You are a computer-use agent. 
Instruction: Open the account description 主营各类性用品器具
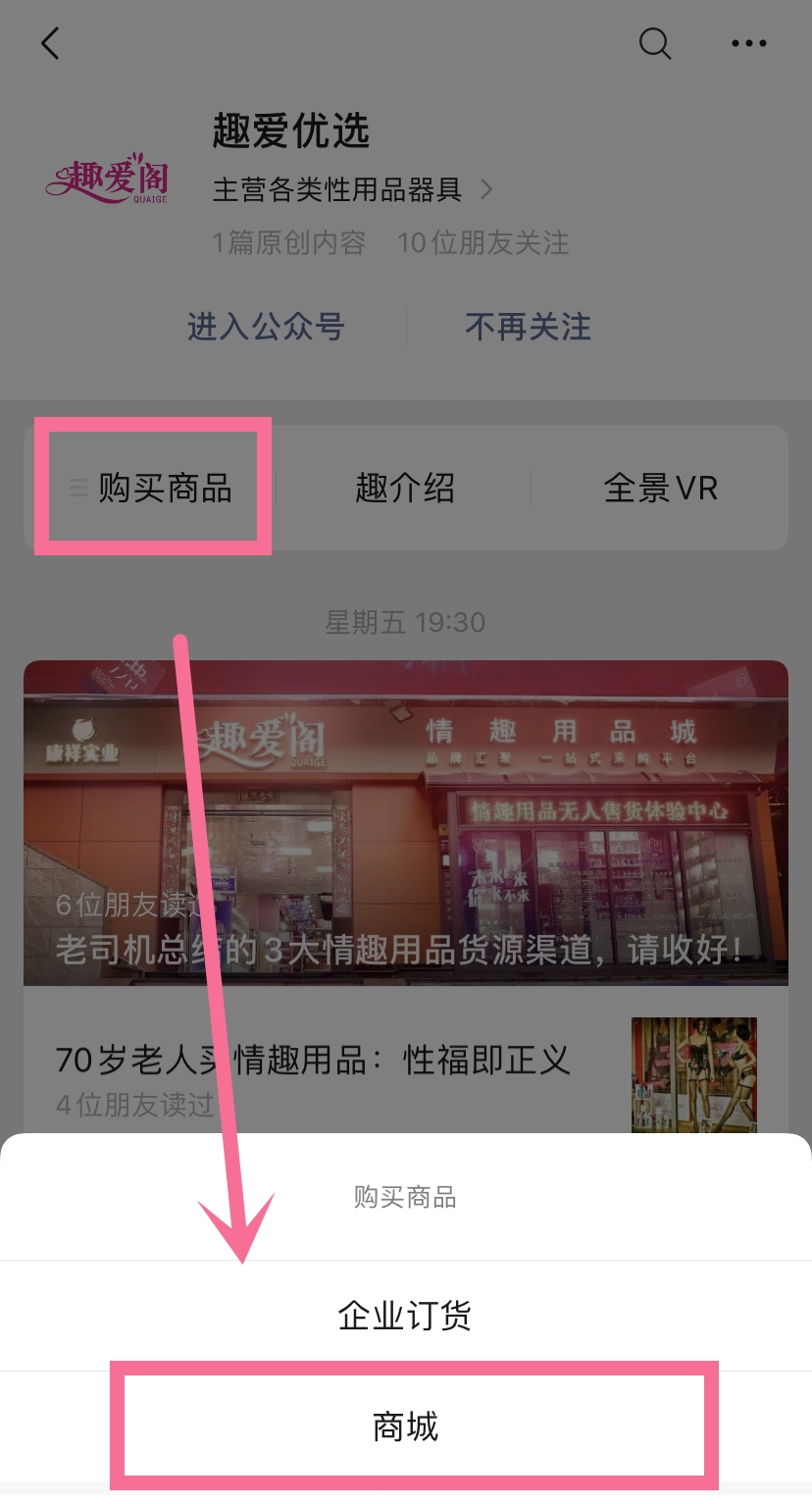(x=351, y=189)
